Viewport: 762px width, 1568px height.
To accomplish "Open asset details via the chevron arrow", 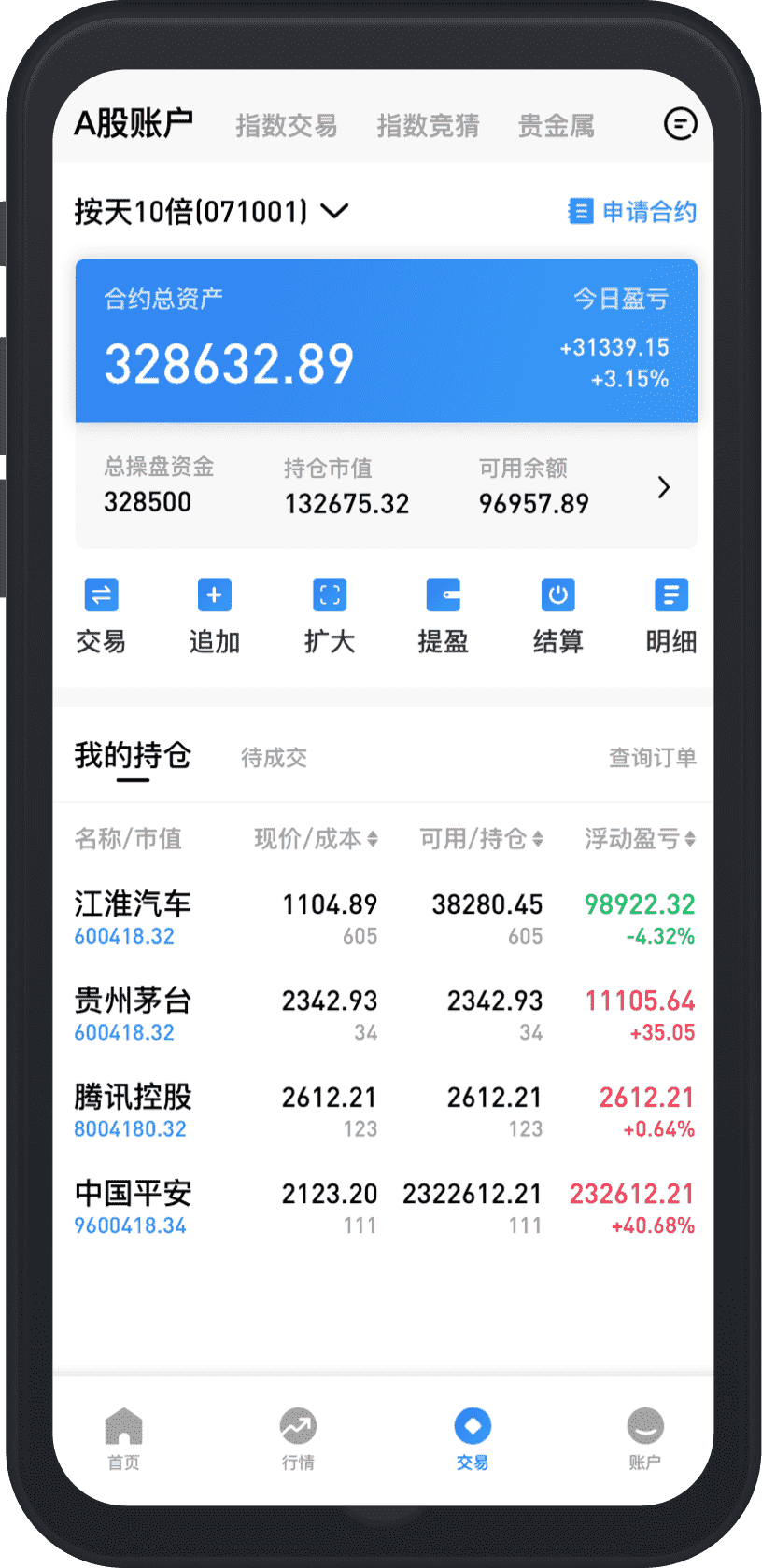I will click(x=663, y=487).
